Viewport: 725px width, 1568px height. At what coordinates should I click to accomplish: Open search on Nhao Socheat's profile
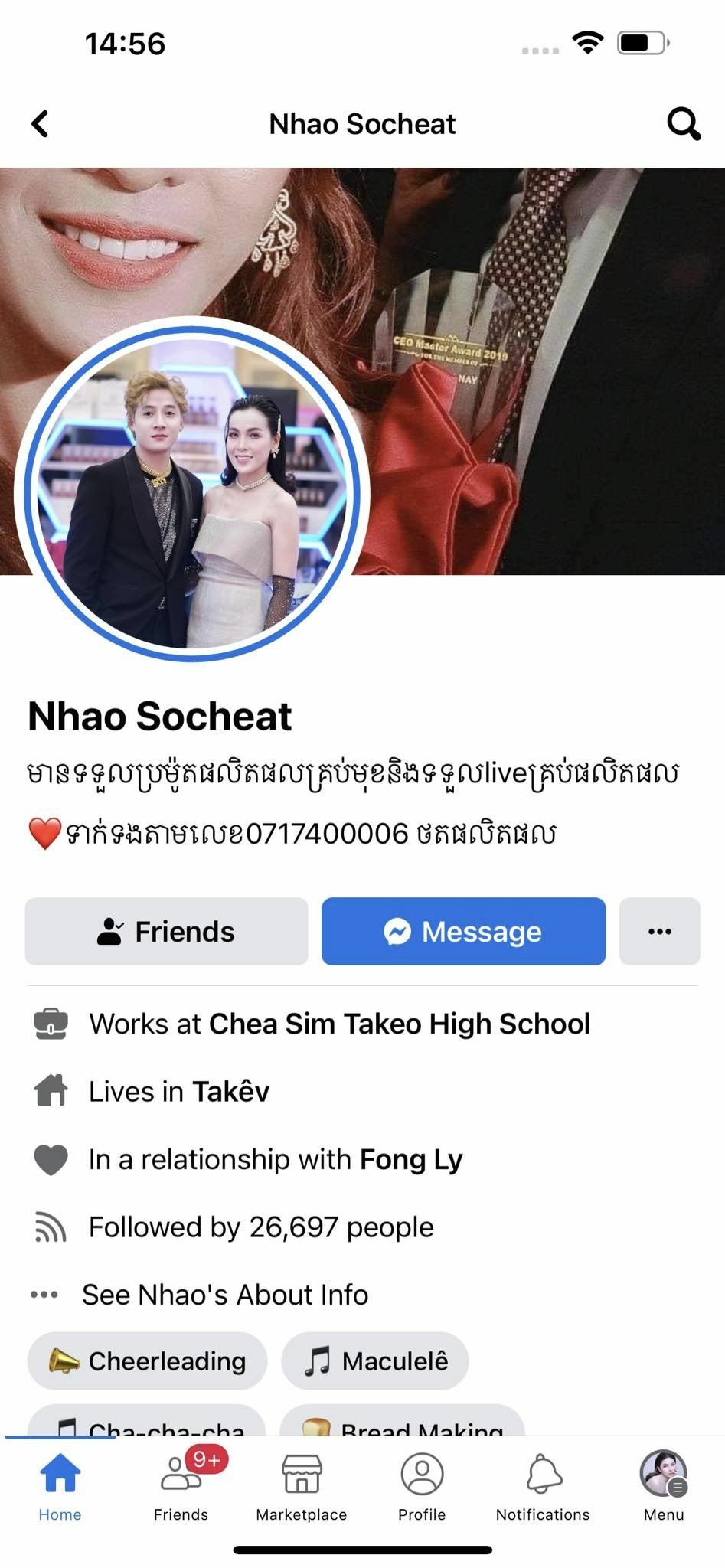tap(683, 123)
